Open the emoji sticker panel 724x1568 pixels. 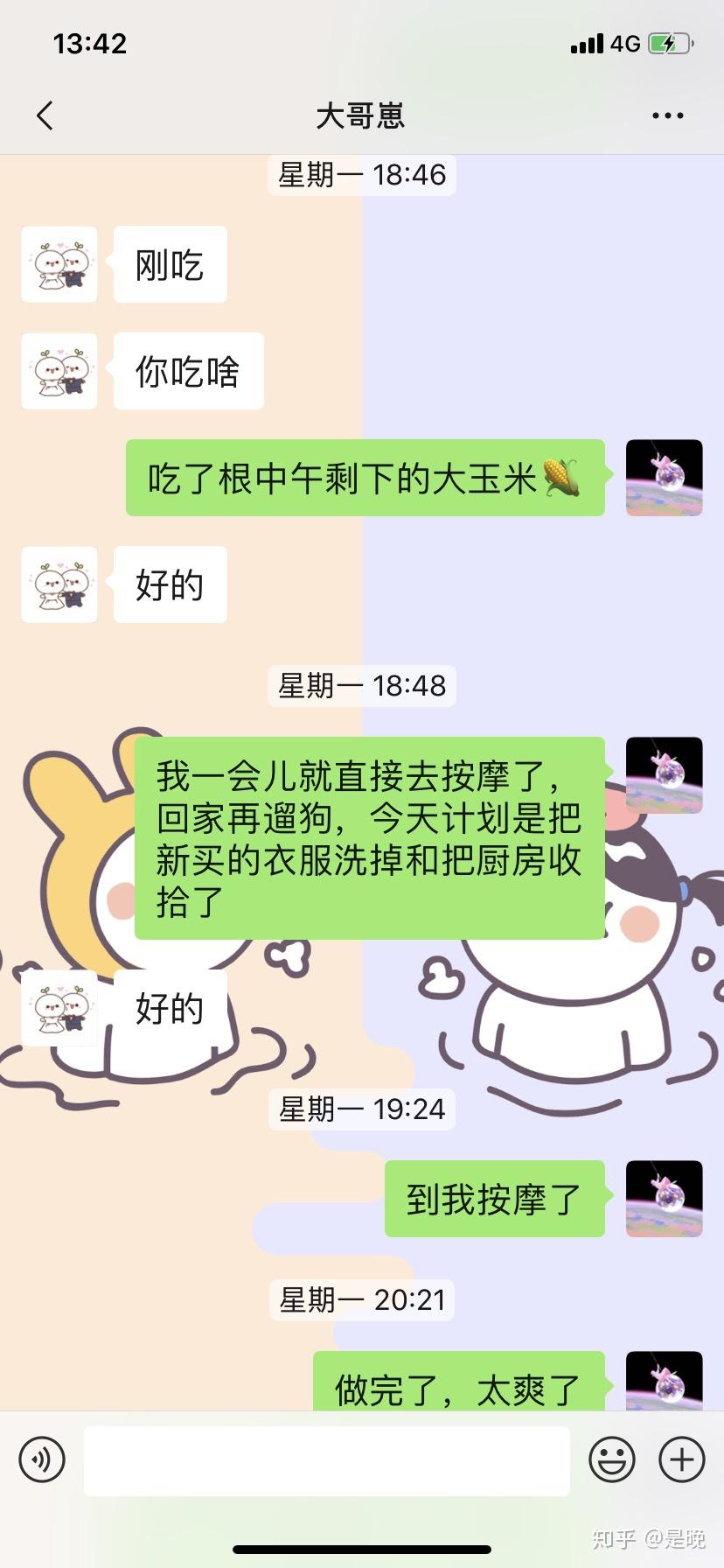pyautogui.click(x=612, y=1459)
